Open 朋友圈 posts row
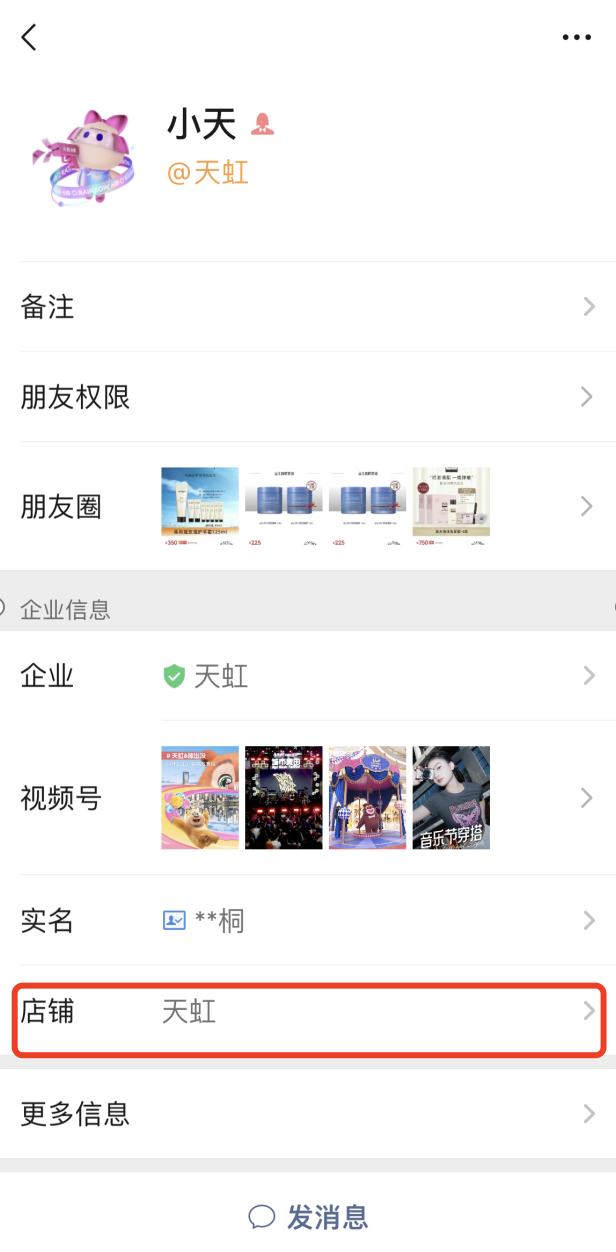This screenshot has height=1252, width=616. point(308,507)
